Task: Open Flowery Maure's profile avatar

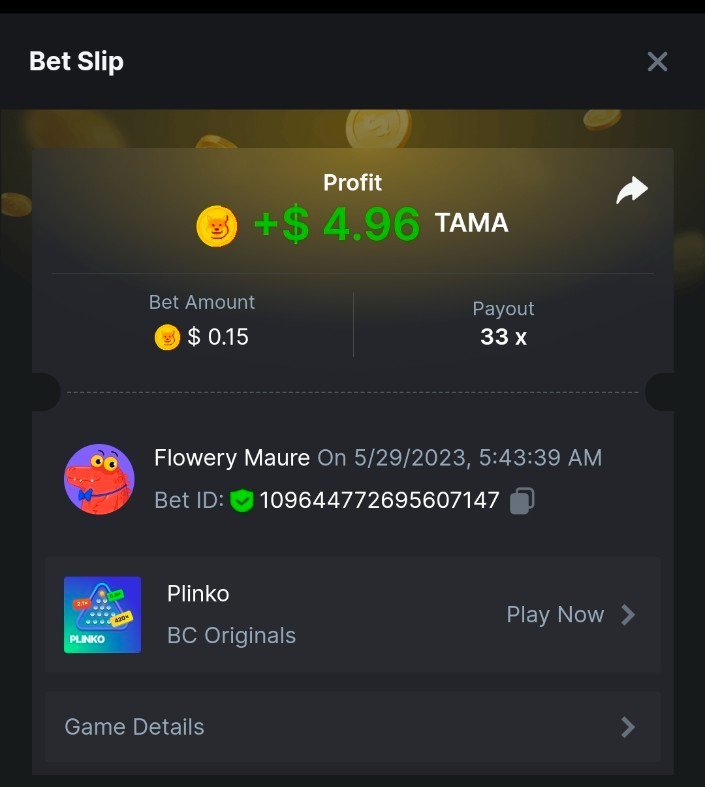Action: [99, 479]
